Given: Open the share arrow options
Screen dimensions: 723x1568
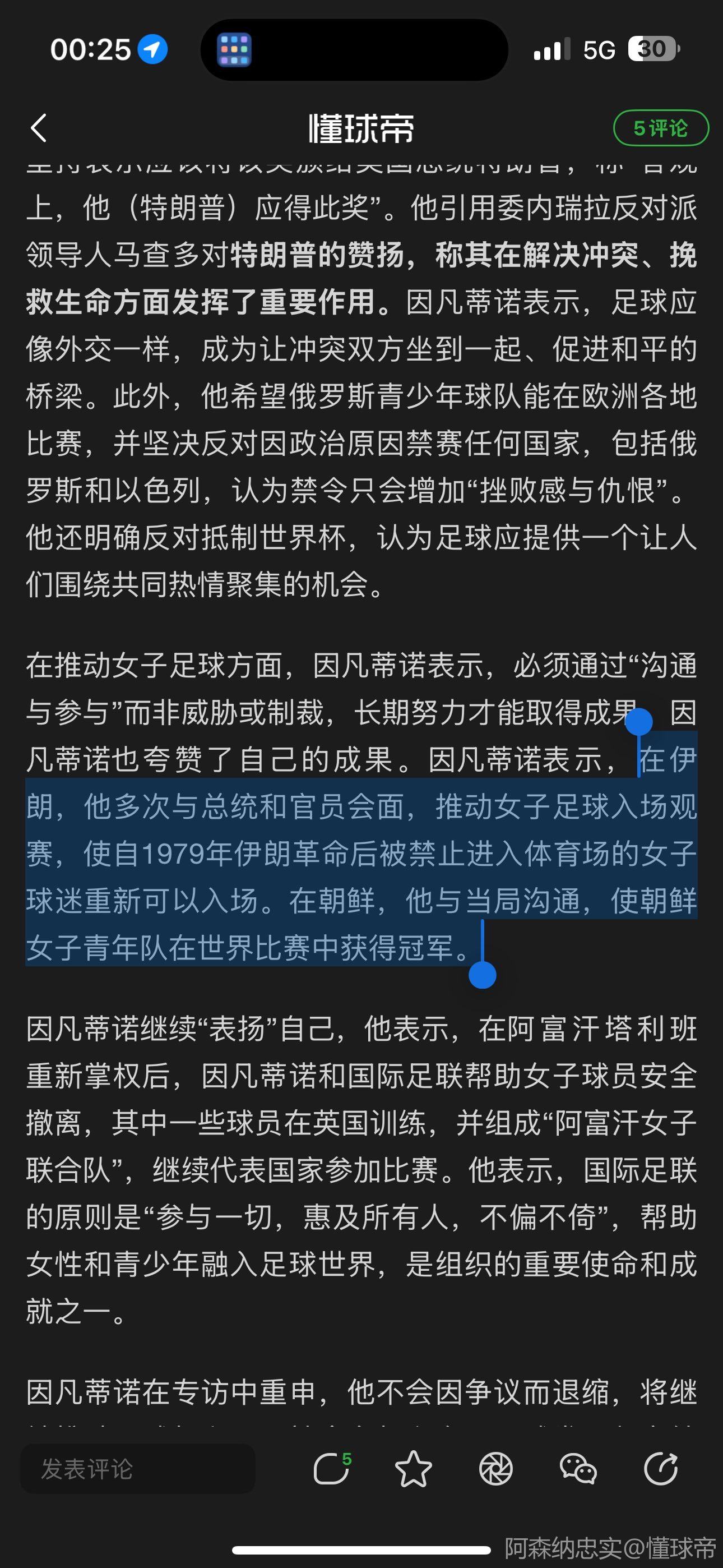Looking at the screenshot, I should tap(660, 1469).
